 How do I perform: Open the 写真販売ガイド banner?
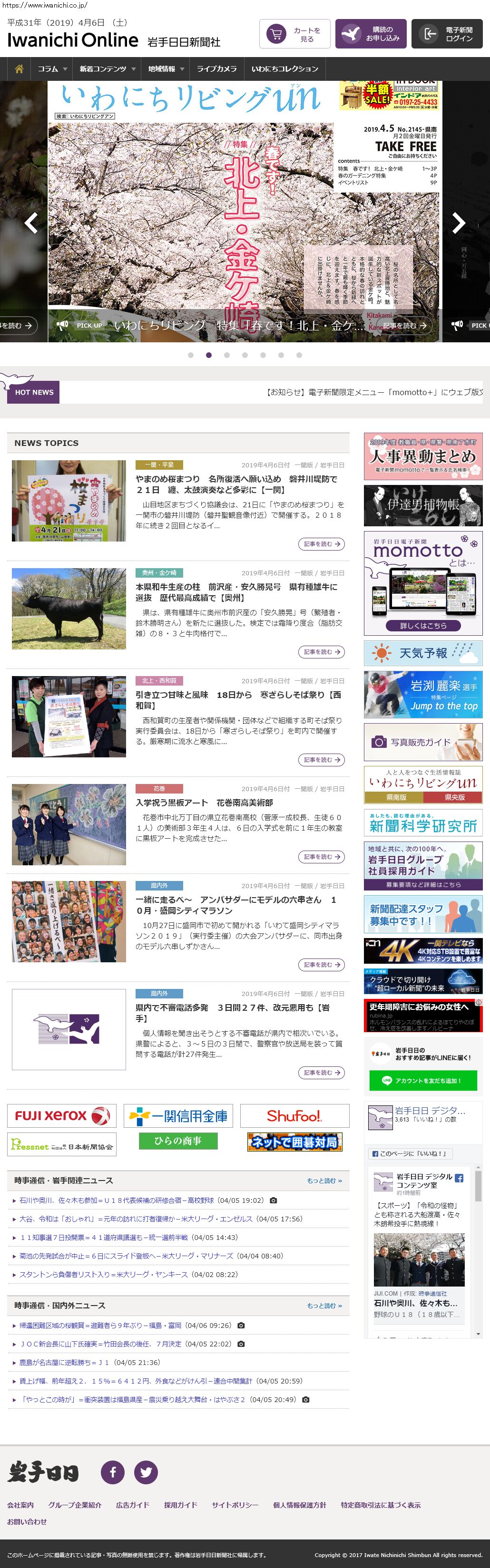point(422,742)
